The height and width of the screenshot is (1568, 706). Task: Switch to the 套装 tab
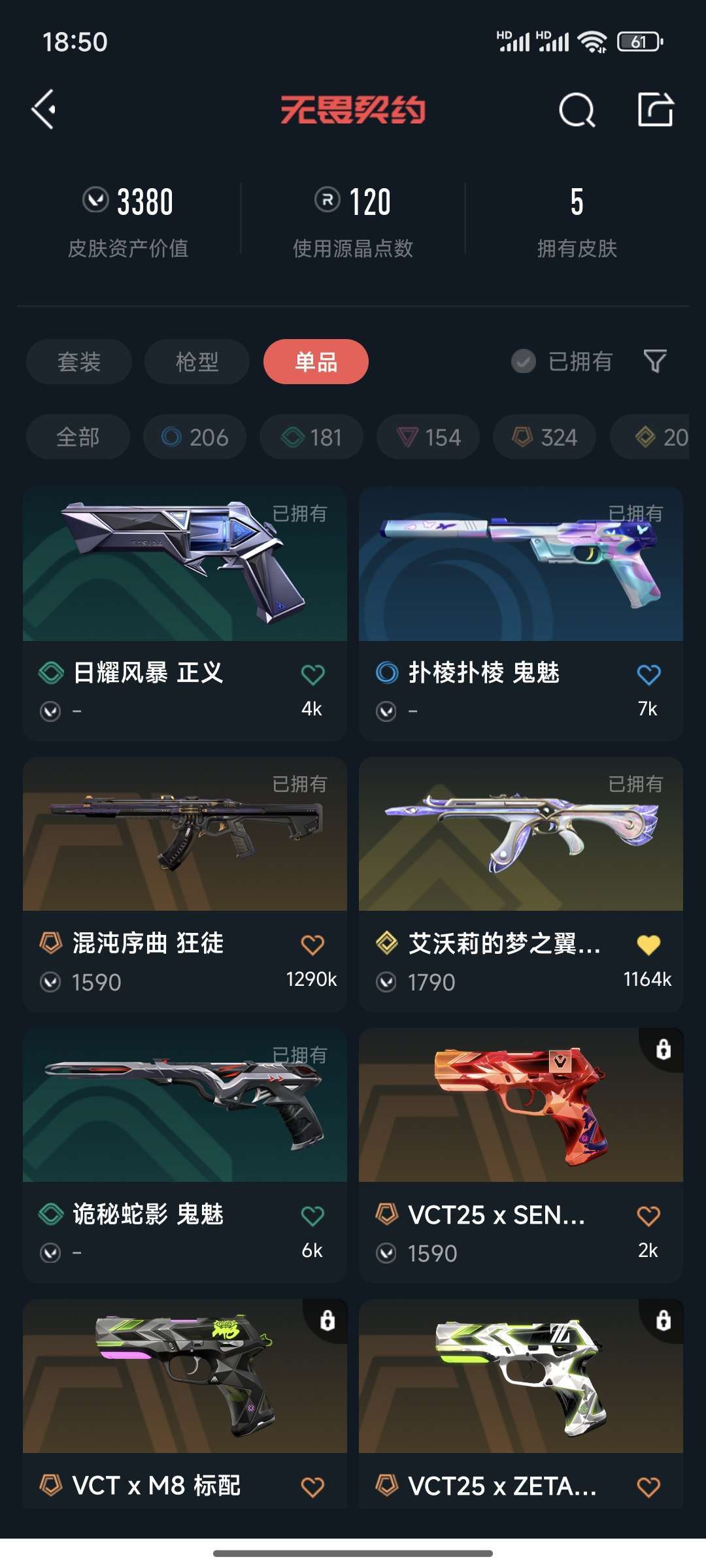(79, 361)
